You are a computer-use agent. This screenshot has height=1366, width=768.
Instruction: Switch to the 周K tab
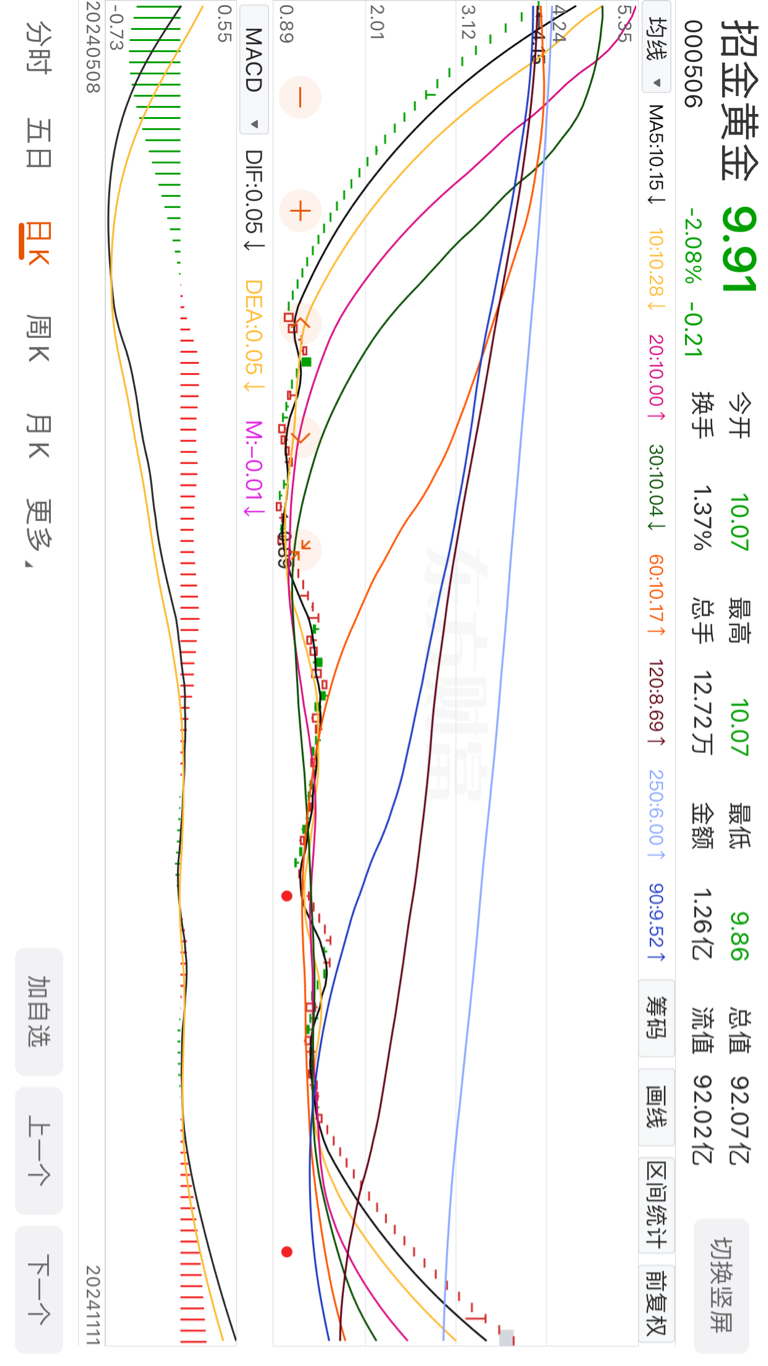pos(38,339)
